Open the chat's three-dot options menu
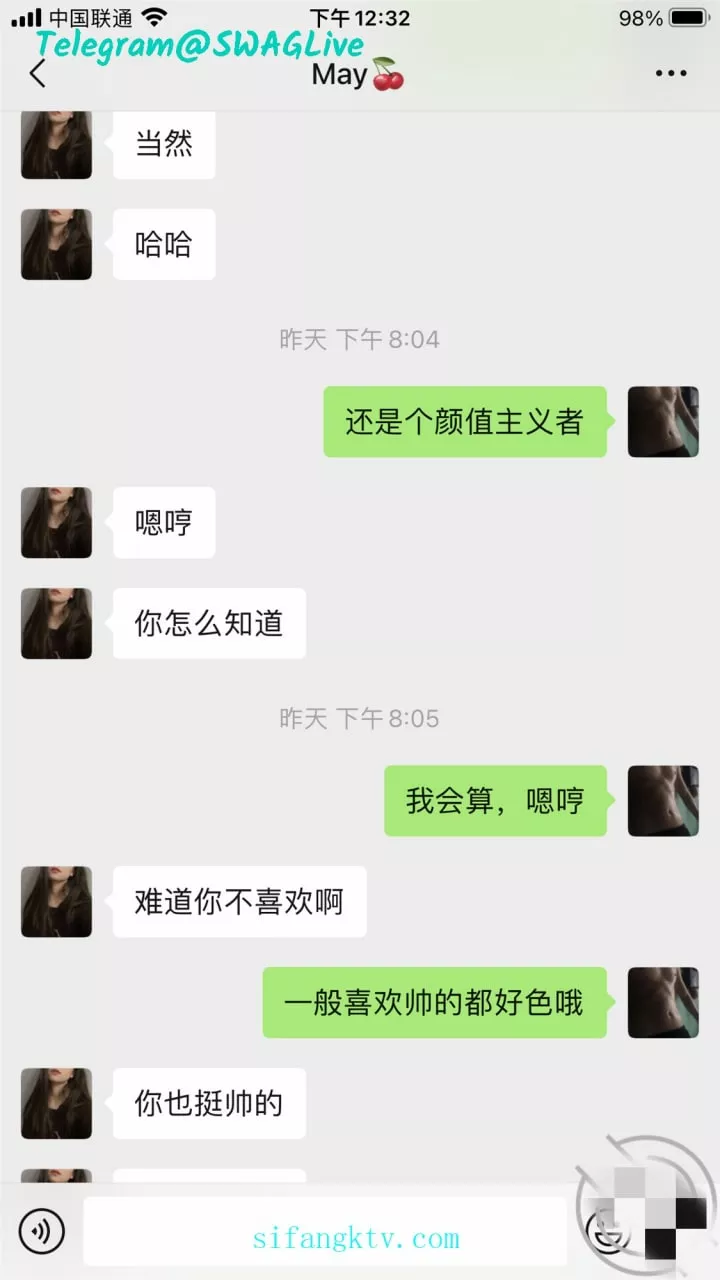This screenshot has width=720, height=1280. tap(670, 73)
